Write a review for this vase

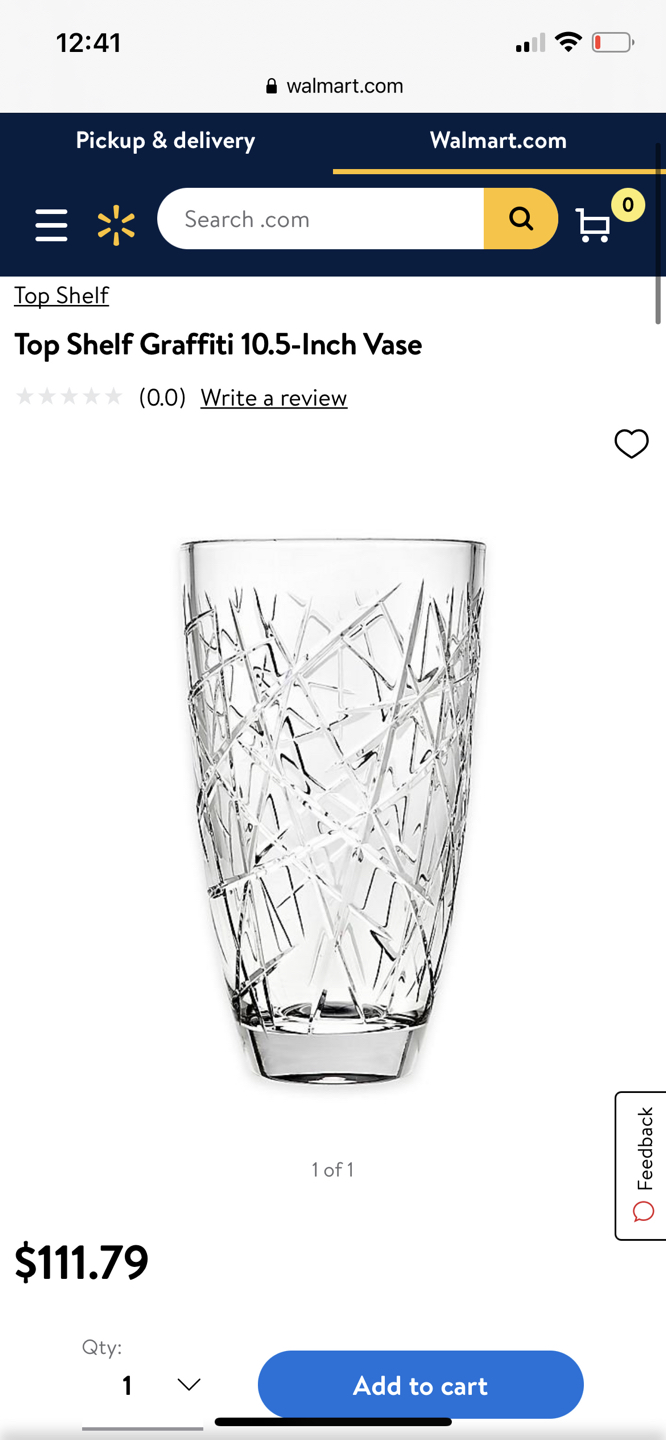click(273, 398)
